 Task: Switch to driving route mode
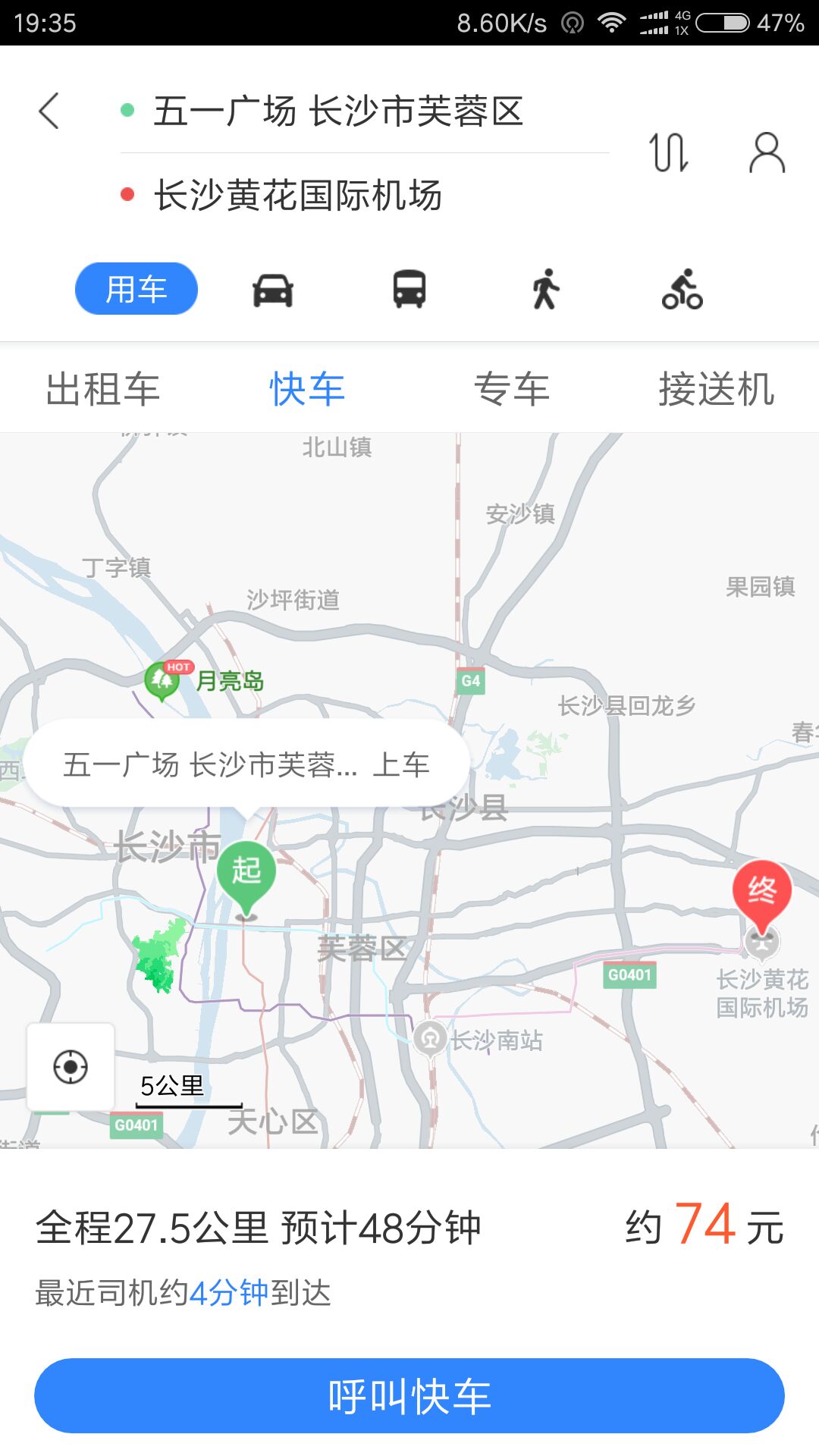[273, 290]
